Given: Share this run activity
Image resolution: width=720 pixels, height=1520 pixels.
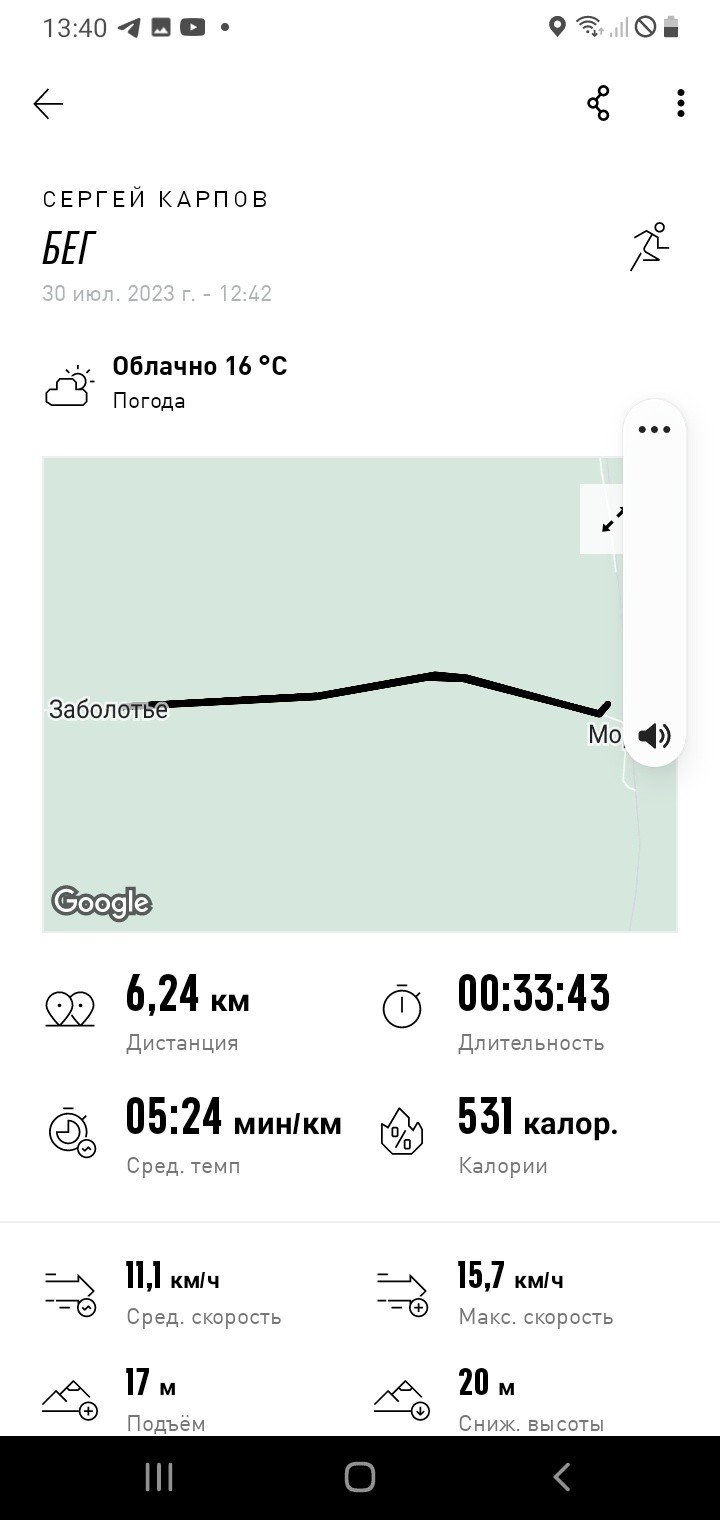Looking at the screenshot, I should pyautogui.click(x=598, y=104).
